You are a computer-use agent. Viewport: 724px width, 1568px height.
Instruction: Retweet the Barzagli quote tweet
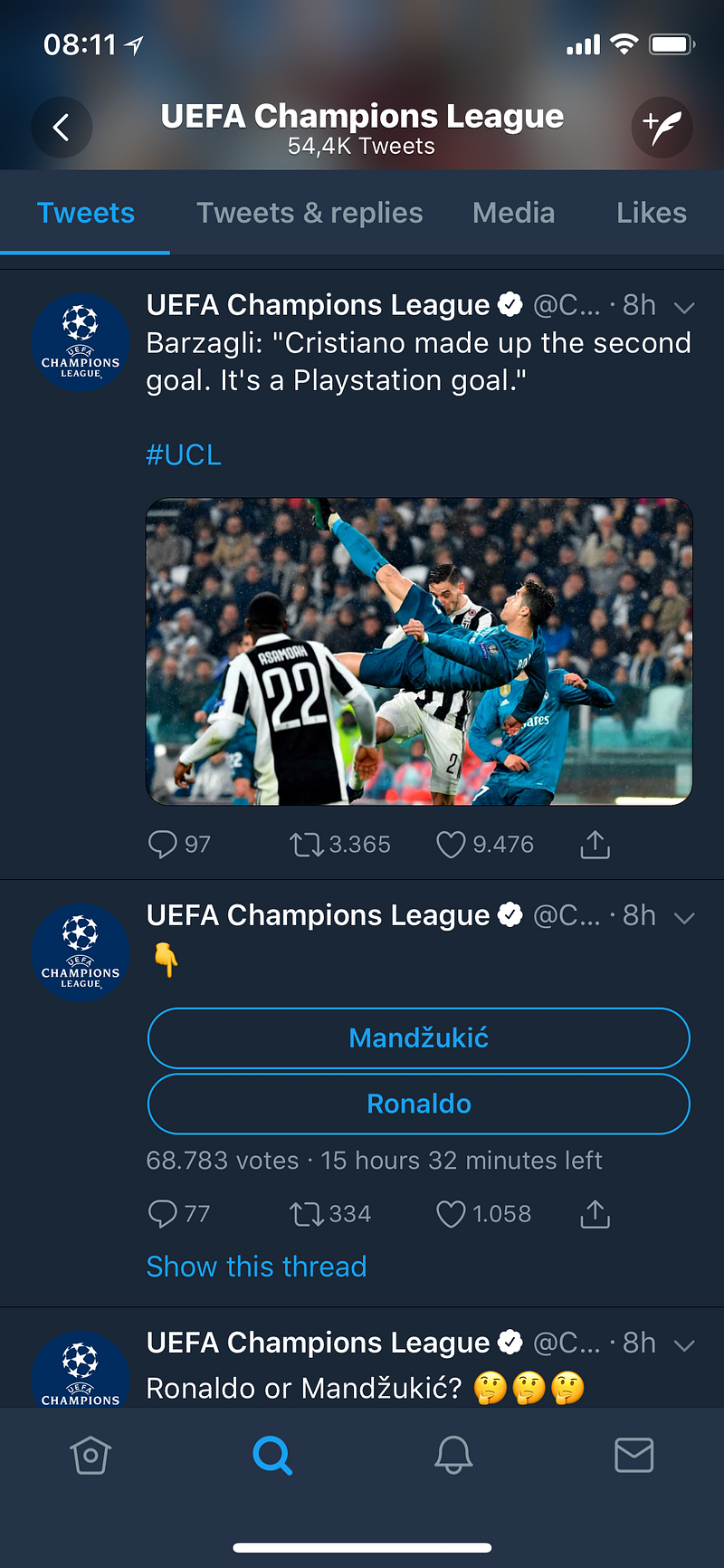pyautogui.click(x=306, y=845)
